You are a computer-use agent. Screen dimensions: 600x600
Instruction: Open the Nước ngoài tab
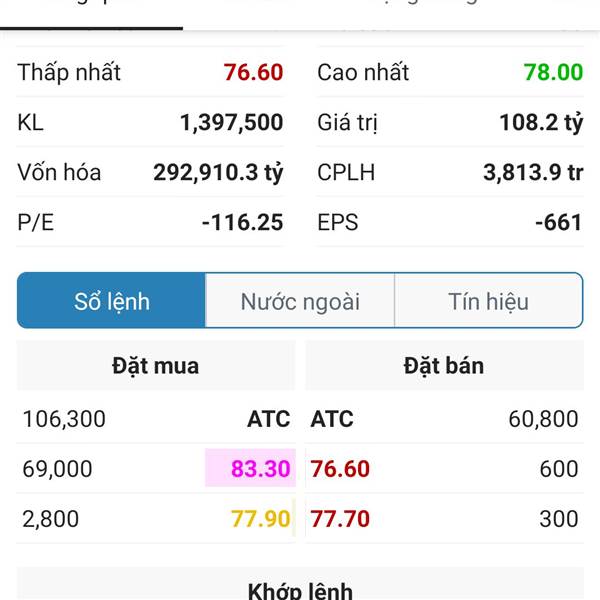point(300,301)
